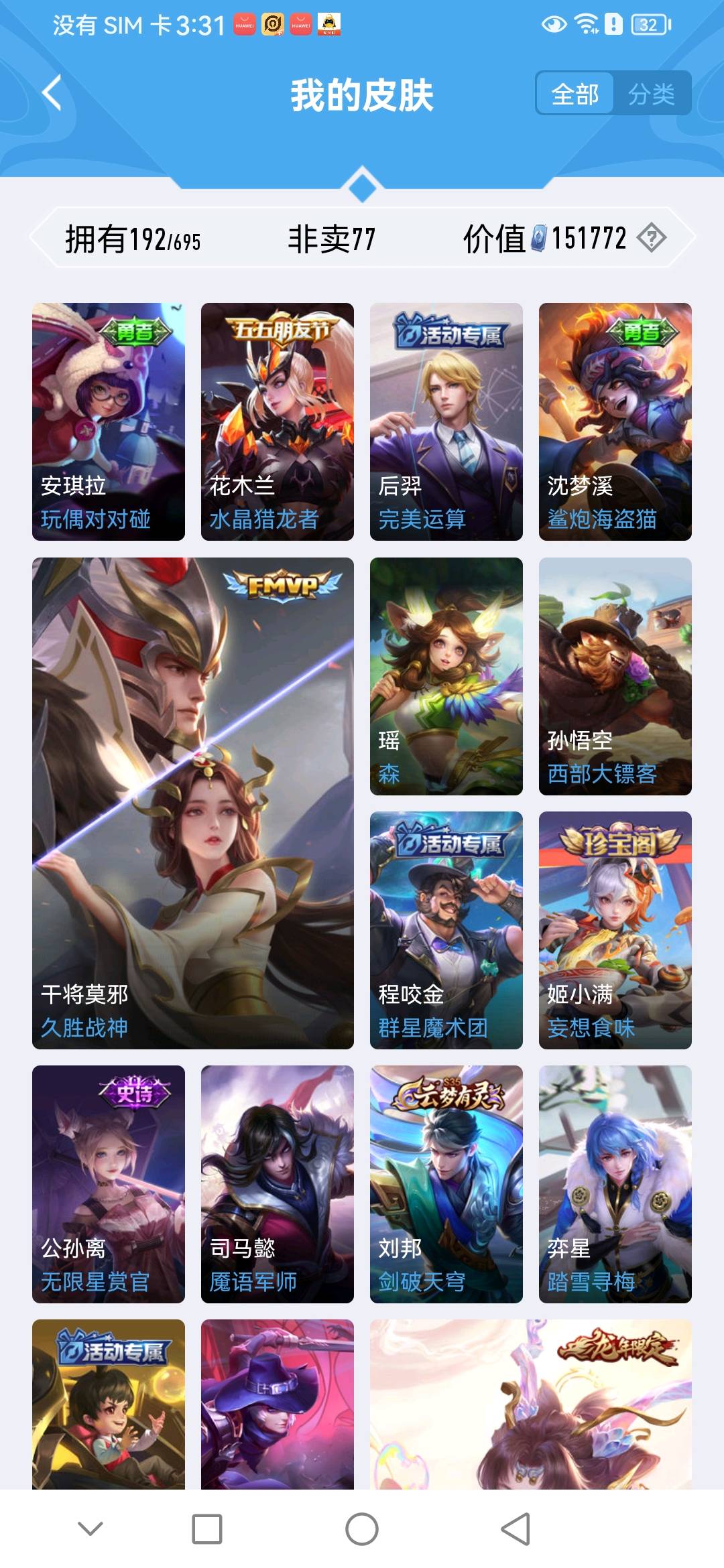The width and height of the screenshot is (724, 1568).
Task: Select 公孙离 无限星赏官 skin
Action: coord(109,1184)
